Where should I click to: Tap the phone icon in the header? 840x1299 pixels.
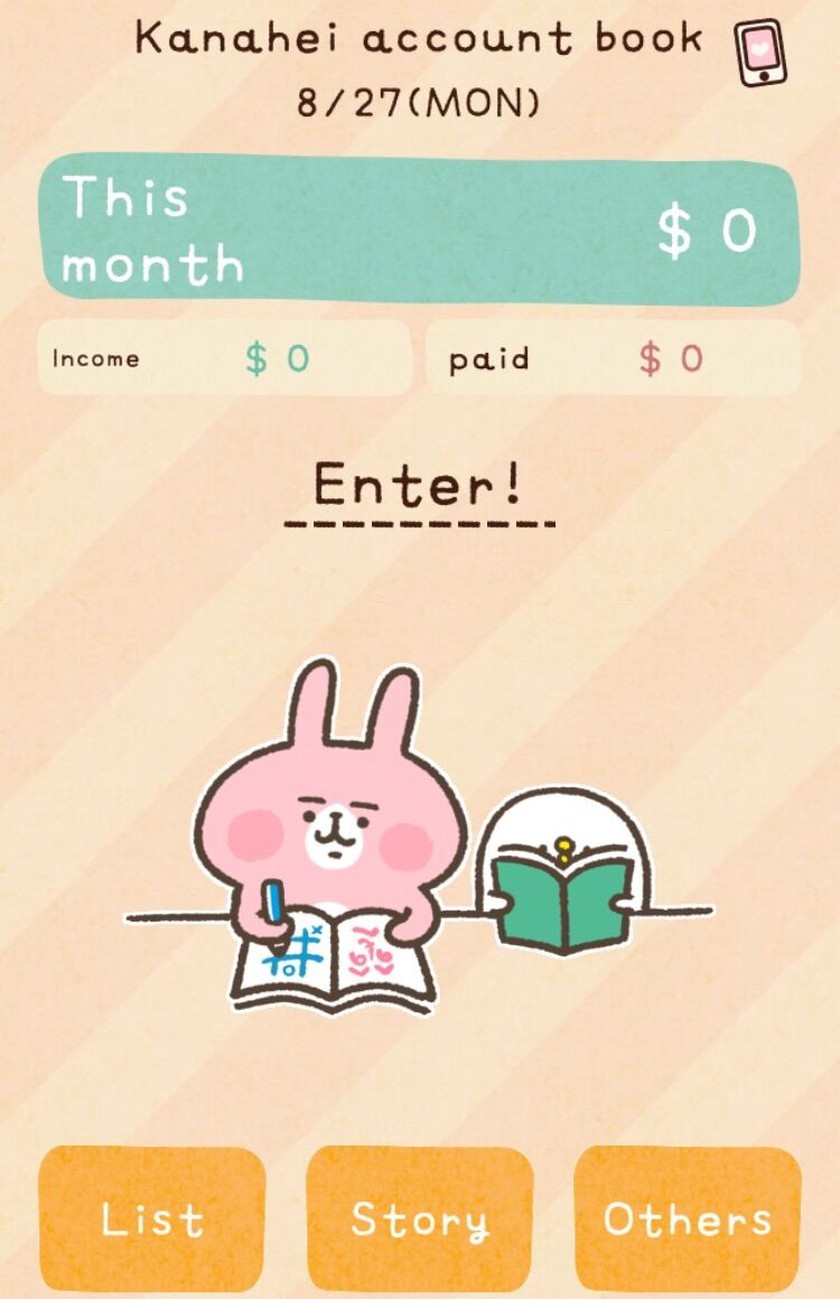click(760, 53)
